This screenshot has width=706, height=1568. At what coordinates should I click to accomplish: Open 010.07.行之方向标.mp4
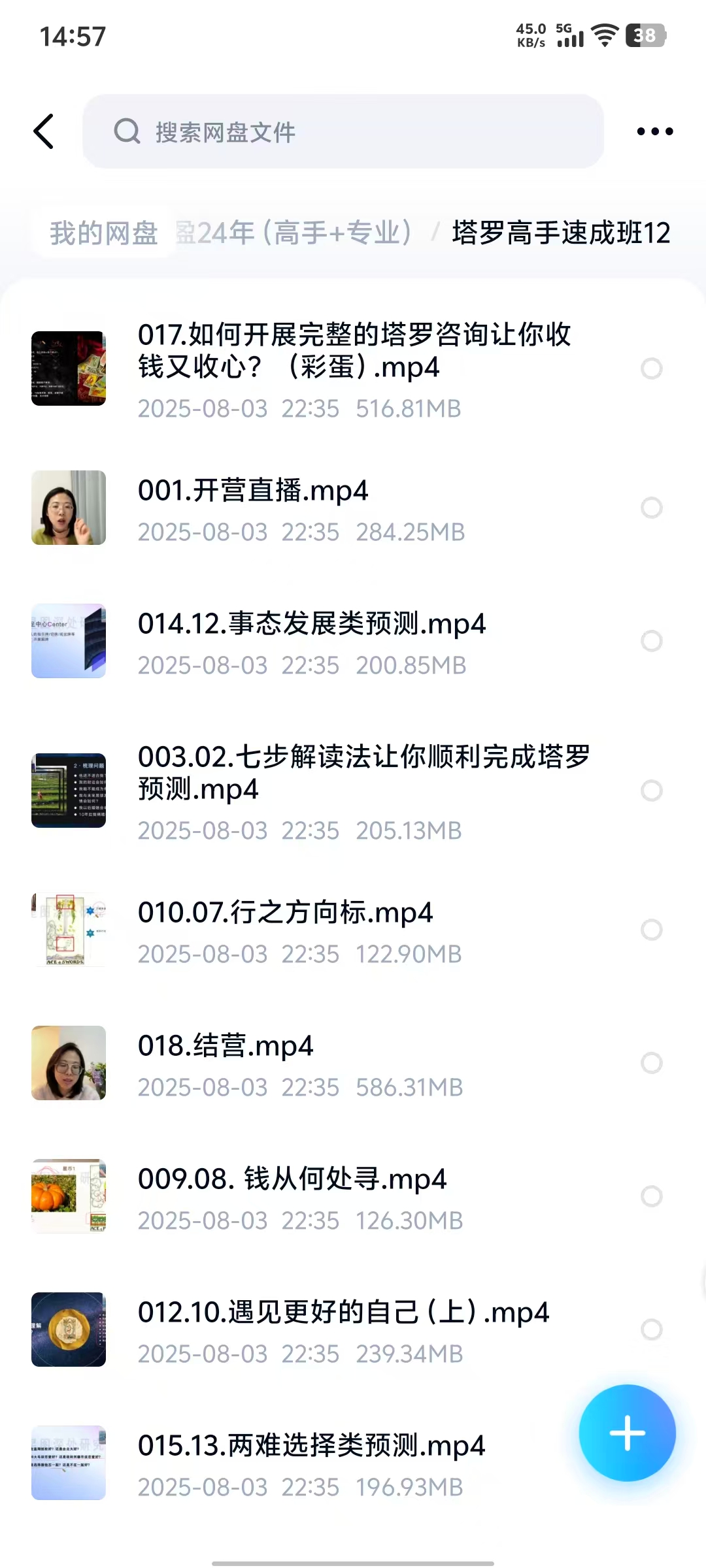[x=285, y=913]
